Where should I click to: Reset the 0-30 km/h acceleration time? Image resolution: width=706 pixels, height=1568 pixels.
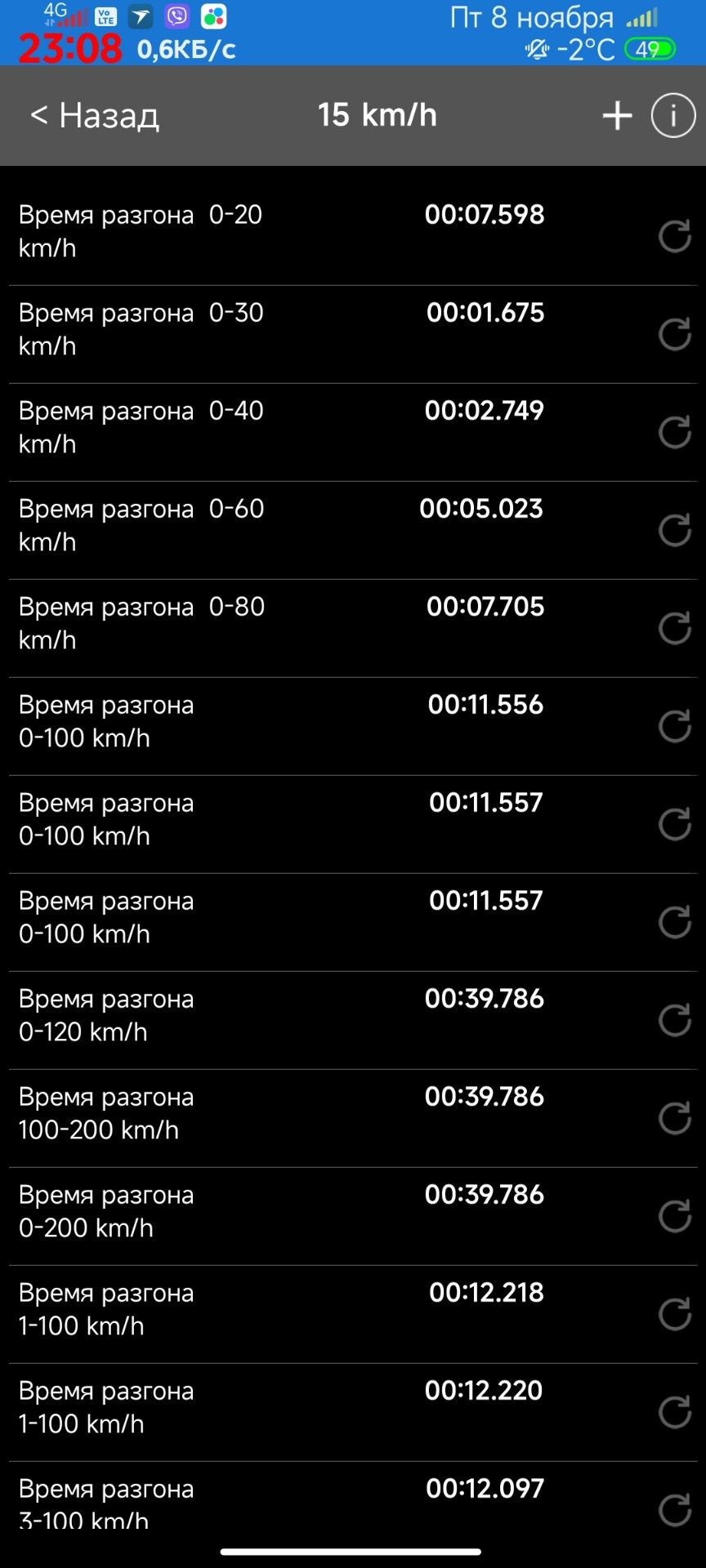(675, 334)
